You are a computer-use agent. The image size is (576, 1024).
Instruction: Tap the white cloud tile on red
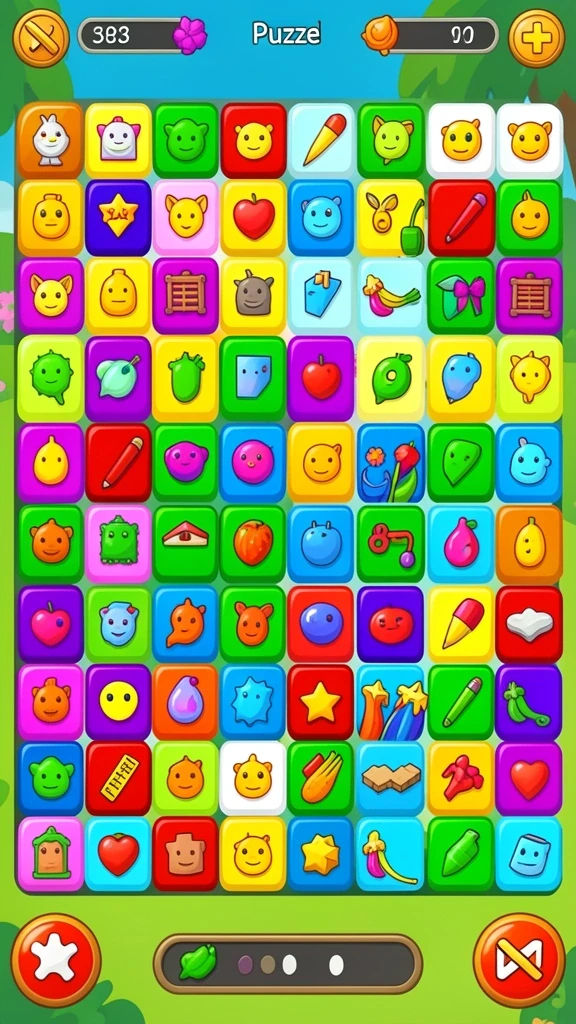[529, 624]
